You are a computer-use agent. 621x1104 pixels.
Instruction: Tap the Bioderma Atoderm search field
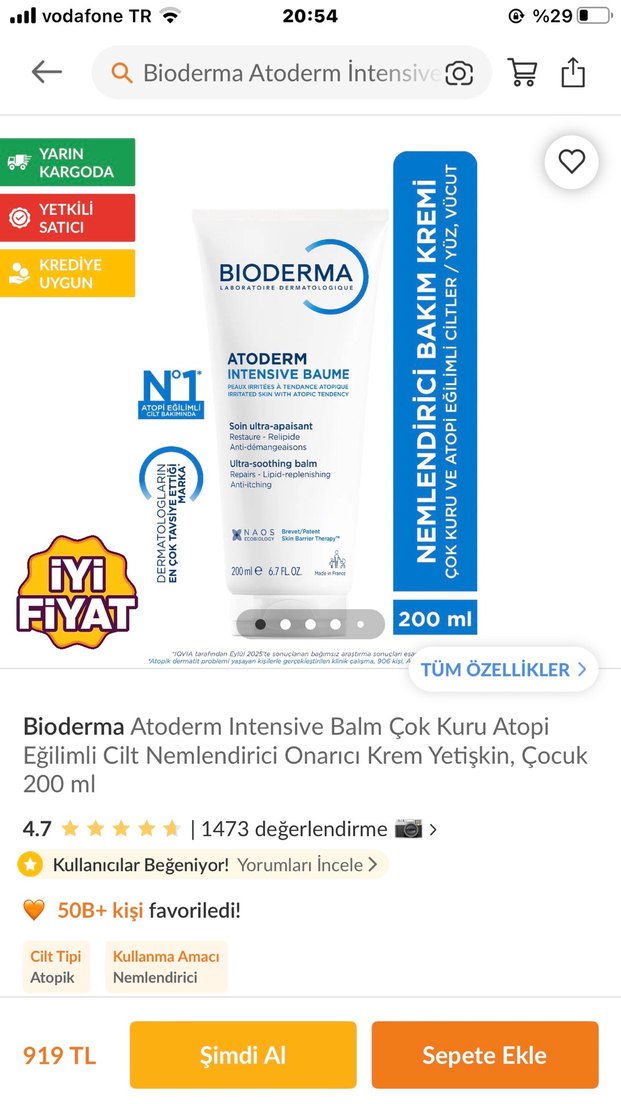[x=285, y=73]
